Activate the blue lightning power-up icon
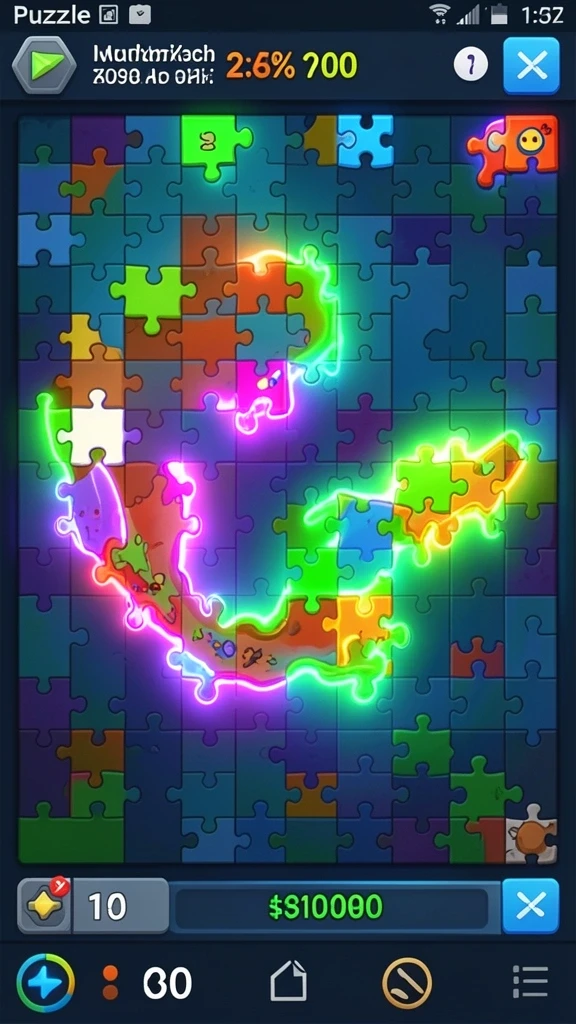 (46, 983)
